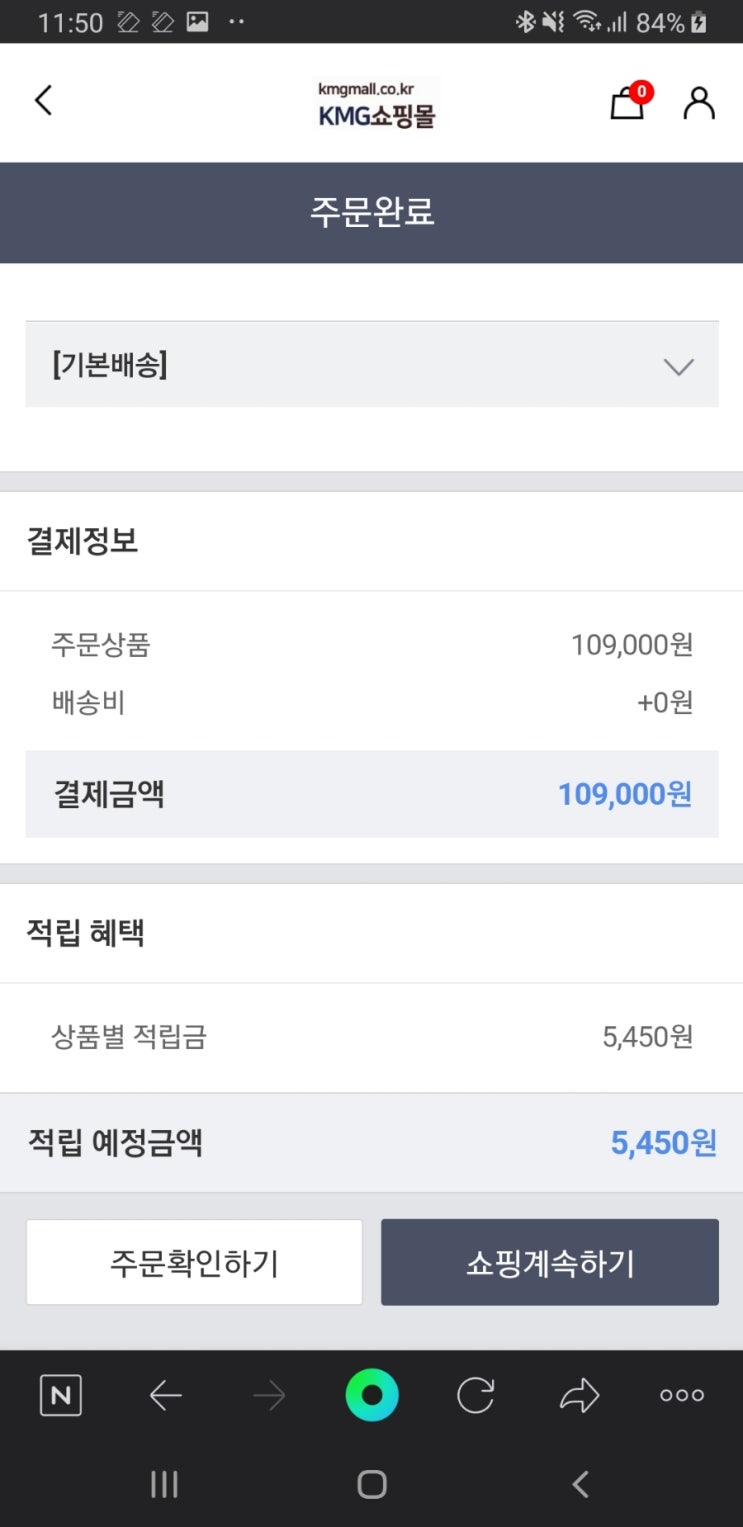This screenshot has height=1527, width=743.
Task: Tap the cart badge showing 0
Action: [x=641, y=90]
